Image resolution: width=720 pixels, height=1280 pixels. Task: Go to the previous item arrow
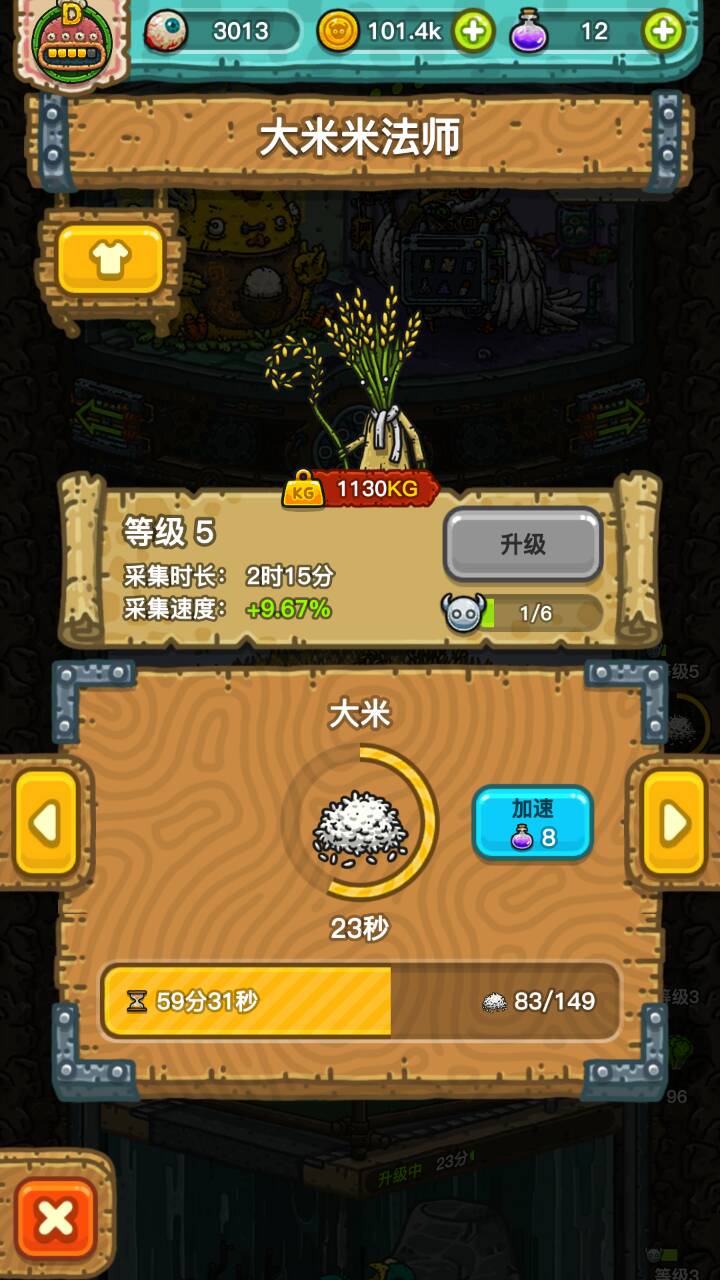(46, 823)
